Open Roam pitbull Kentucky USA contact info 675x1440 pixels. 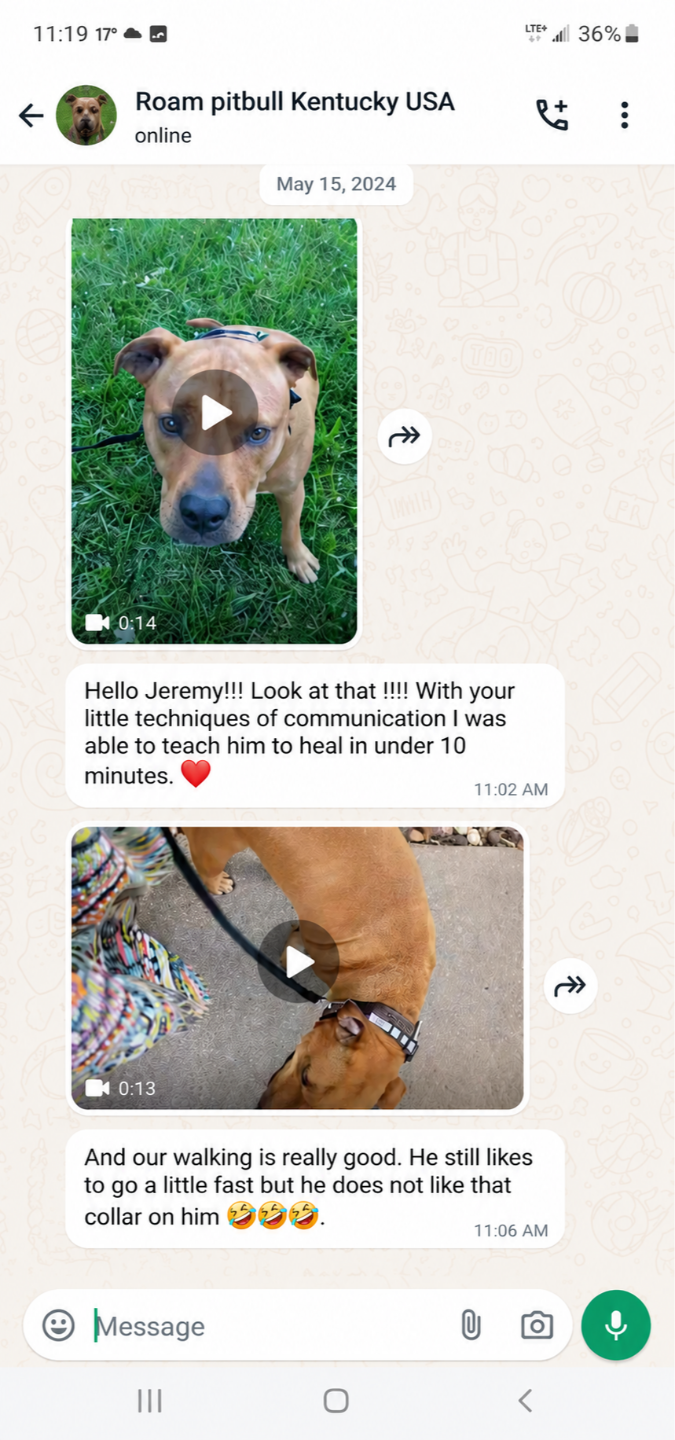(294, 116)
